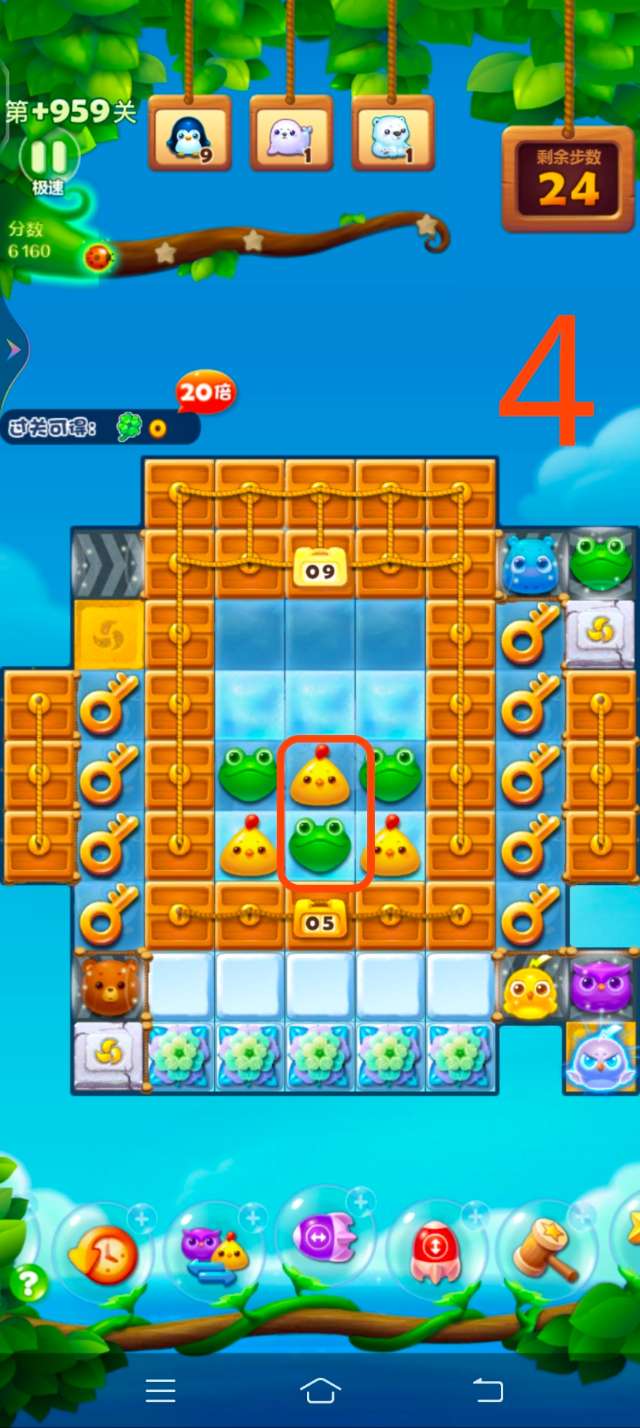Tap the purple owl tile
640x1428 pixels.
601,985
